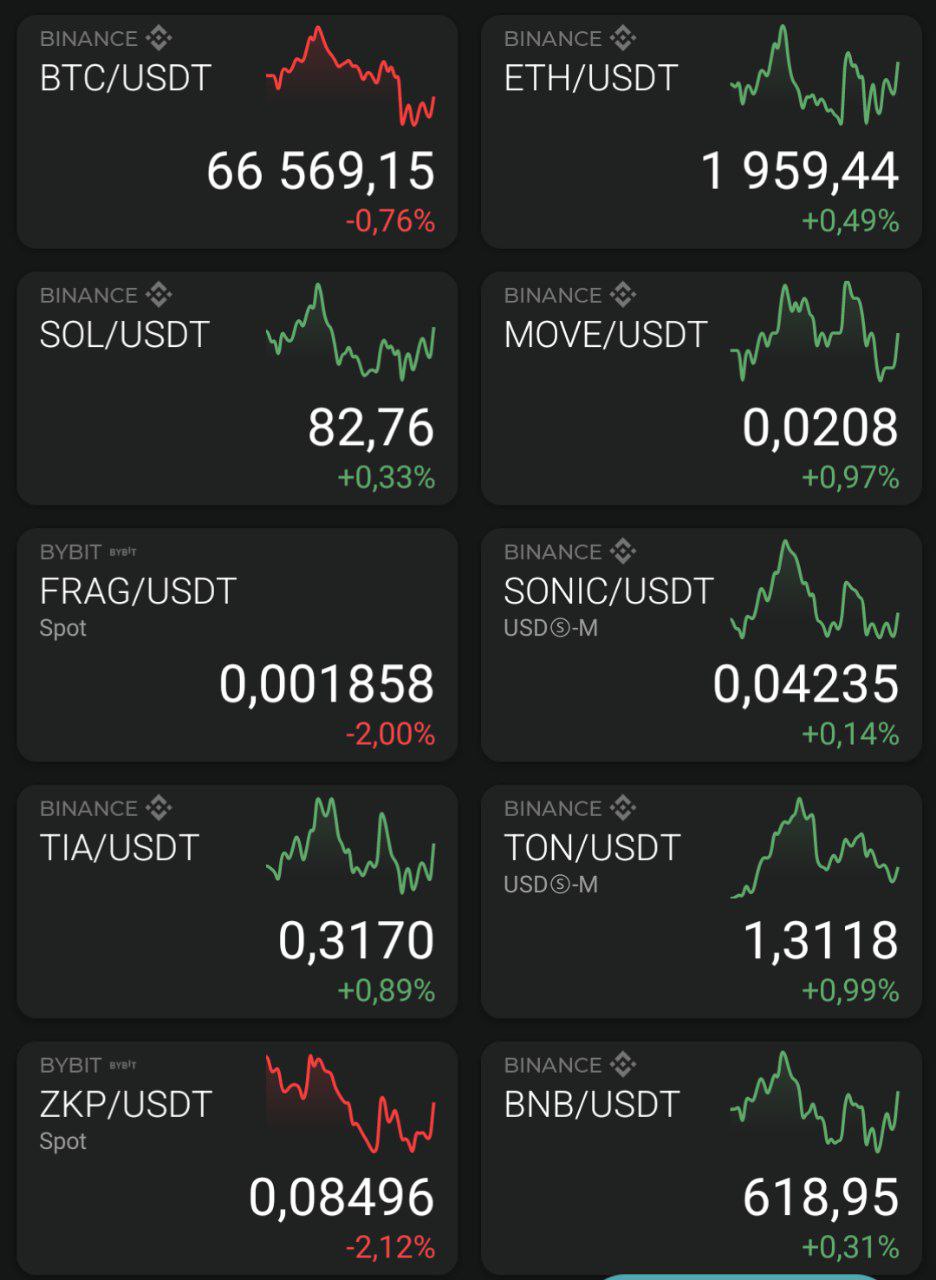View the TIA/USDT card
Screen dimensions: 936x1280
[x=237, y=901]
